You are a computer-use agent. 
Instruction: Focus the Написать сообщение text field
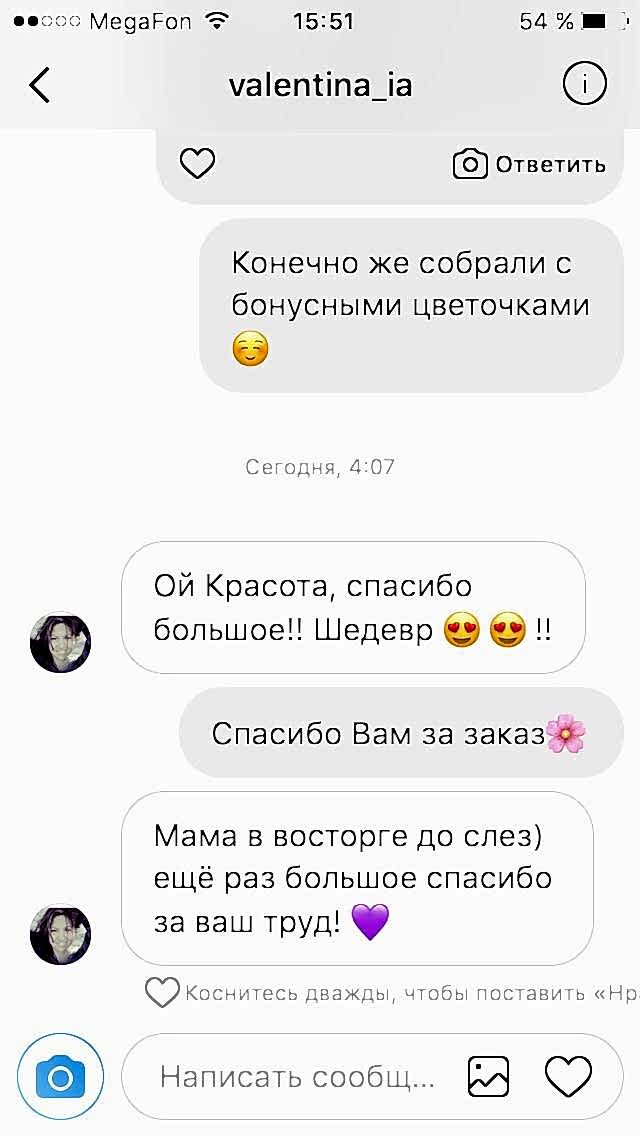coord(298,1077)
